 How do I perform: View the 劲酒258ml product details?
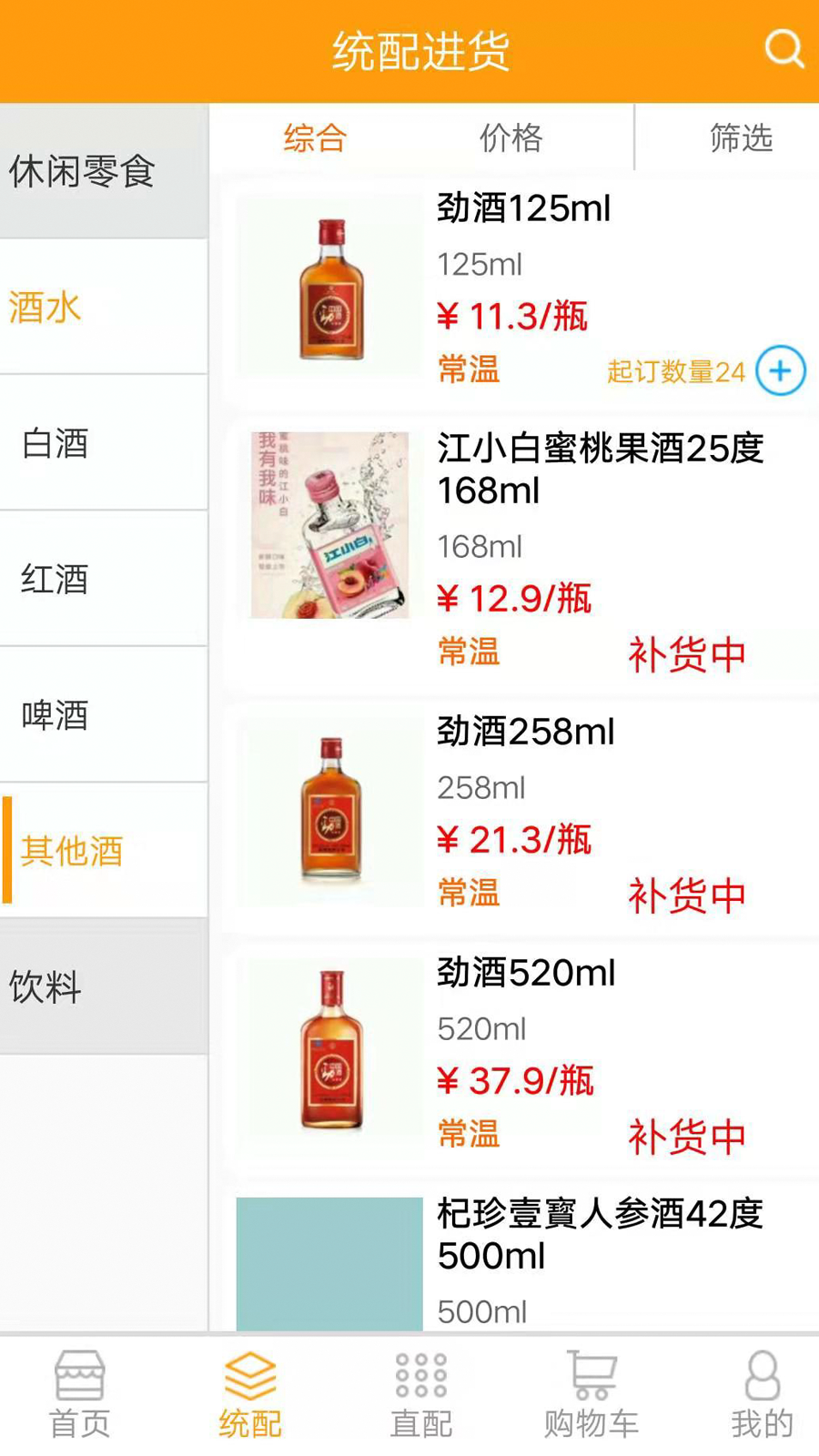click(526, 732)
